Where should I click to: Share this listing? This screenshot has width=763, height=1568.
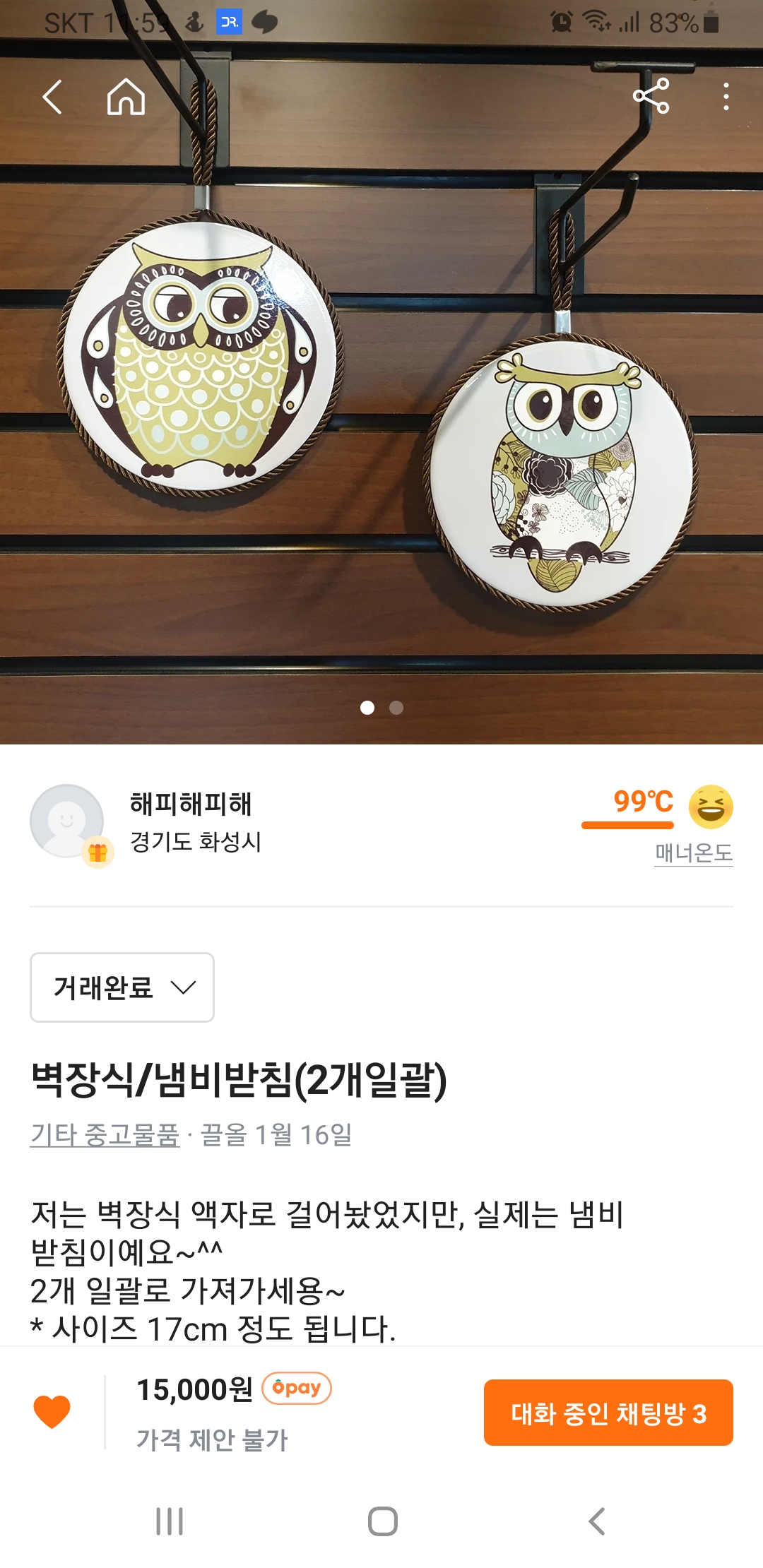(x=651, y=97)
